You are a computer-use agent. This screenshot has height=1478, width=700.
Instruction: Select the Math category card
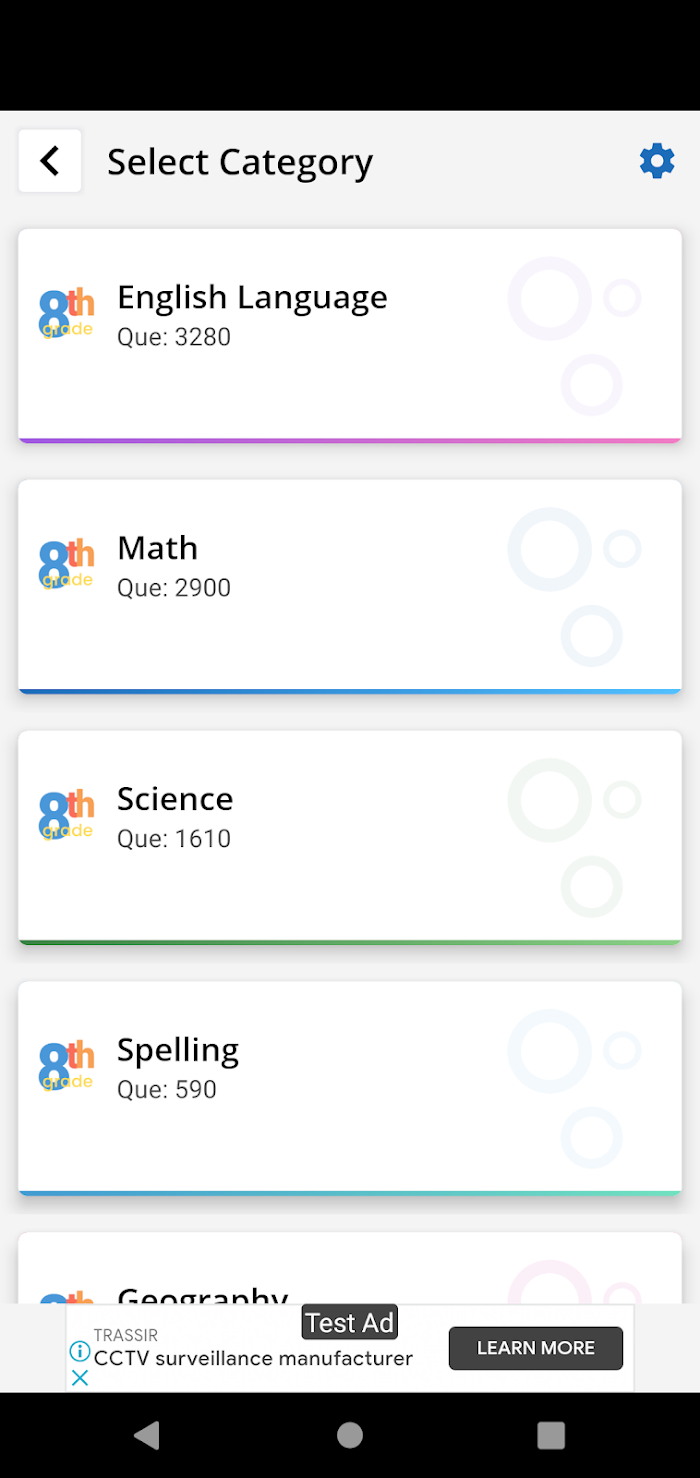(350, 587)
